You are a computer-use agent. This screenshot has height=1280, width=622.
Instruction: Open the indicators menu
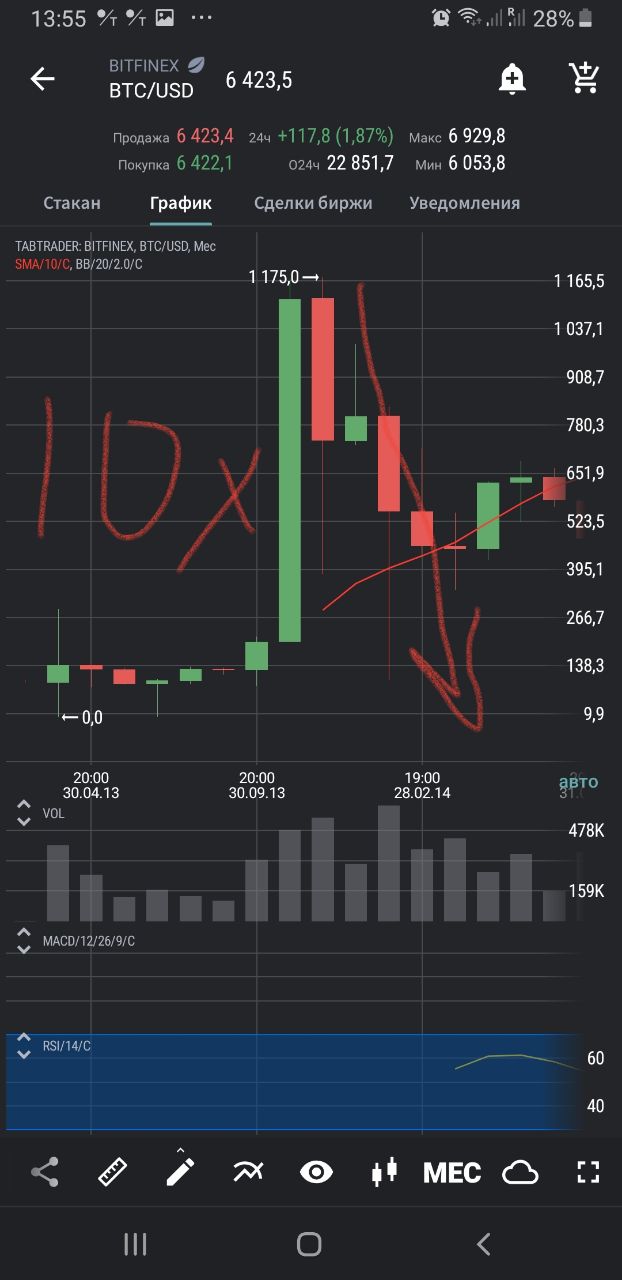coord(247,1172)
